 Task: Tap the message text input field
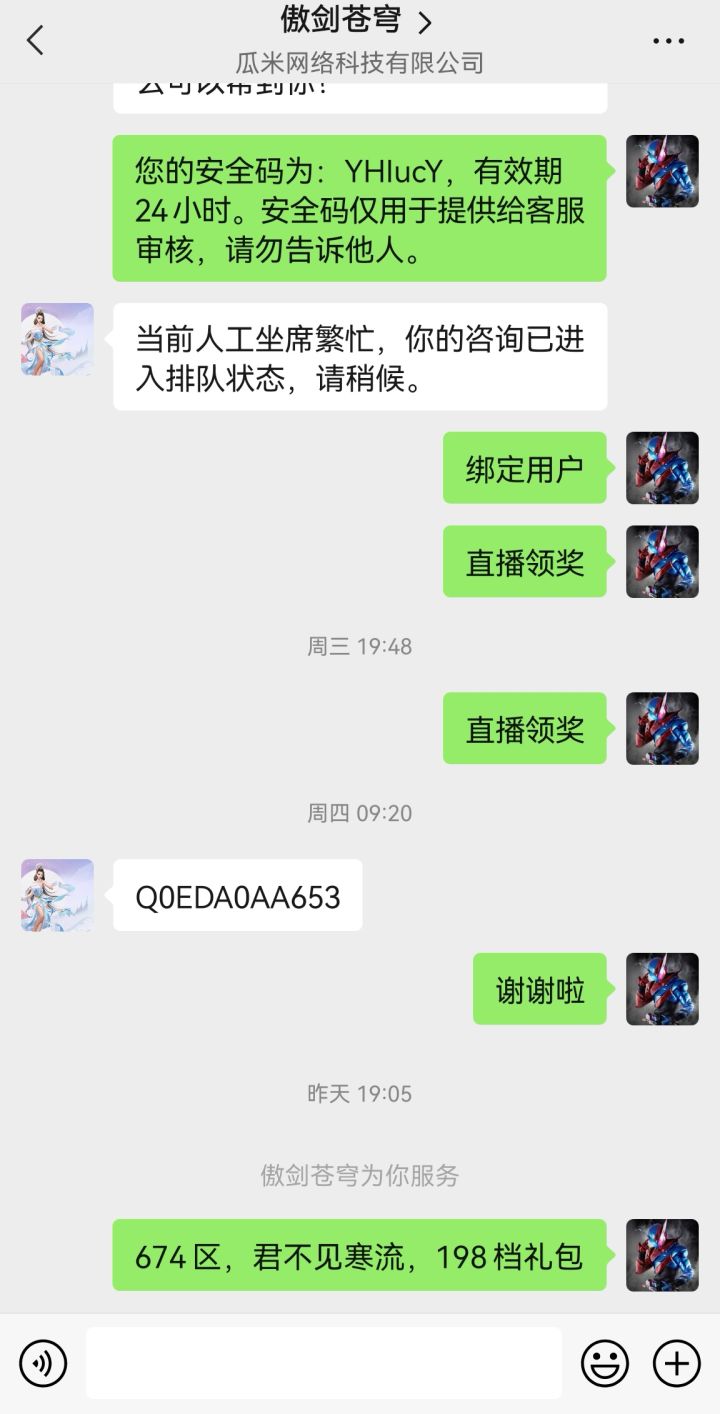(x=325, y=1362)
